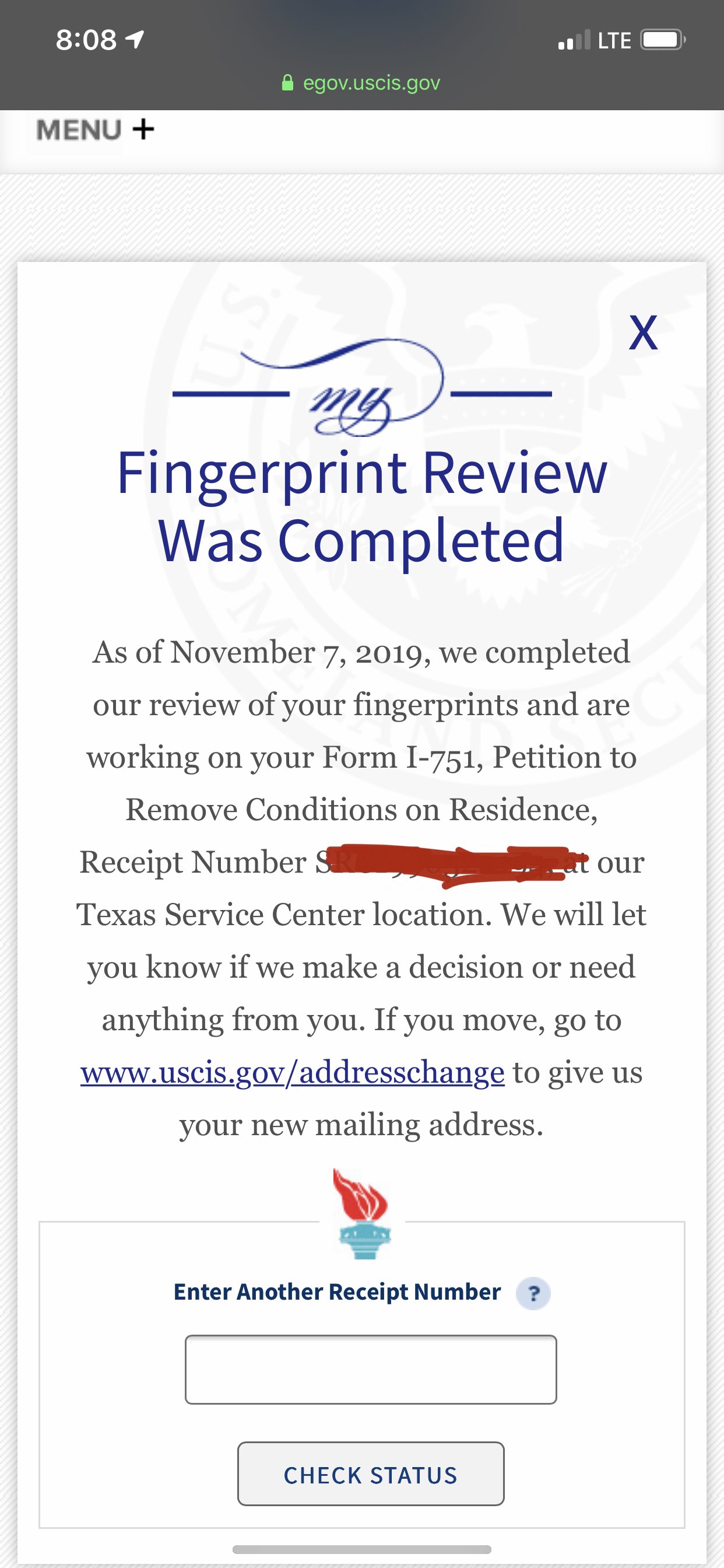Focus the Enter Another Receipt Number field
This screenshot has height=1568, width=724.
(371, 1370)
